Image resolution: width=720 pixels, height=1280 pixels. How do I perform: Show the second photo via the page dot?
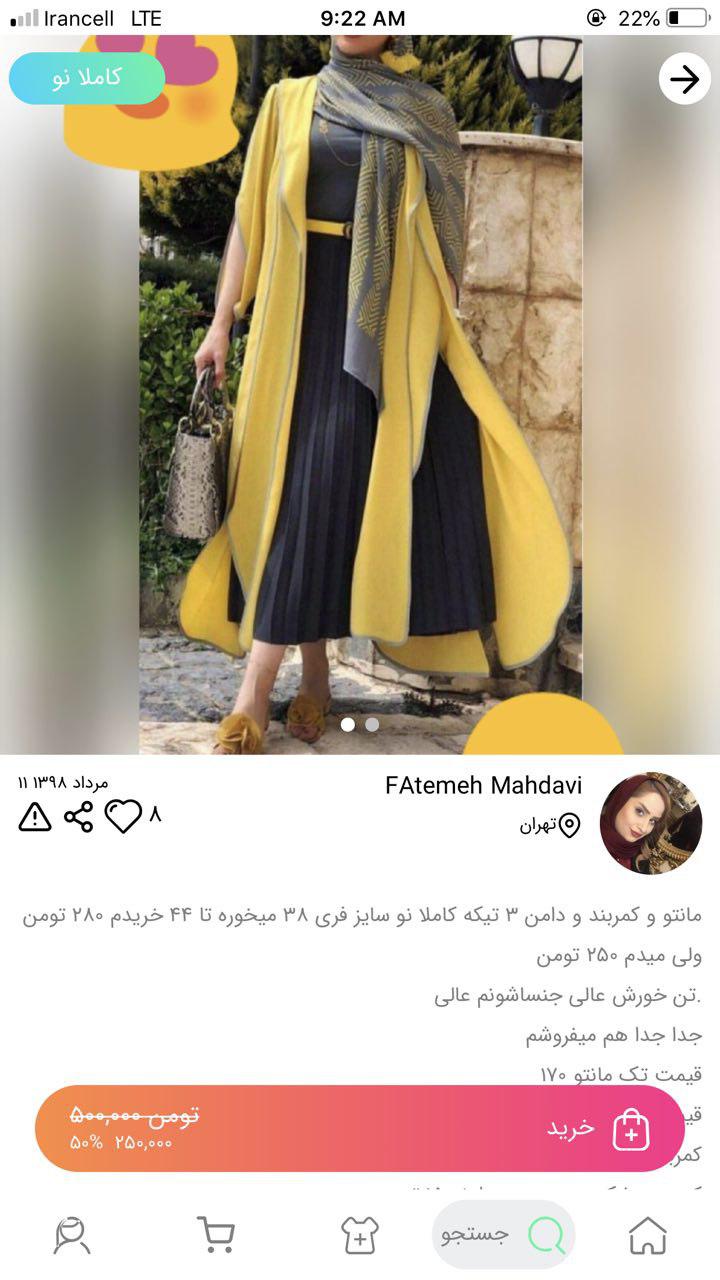click(x=372, y=724)
